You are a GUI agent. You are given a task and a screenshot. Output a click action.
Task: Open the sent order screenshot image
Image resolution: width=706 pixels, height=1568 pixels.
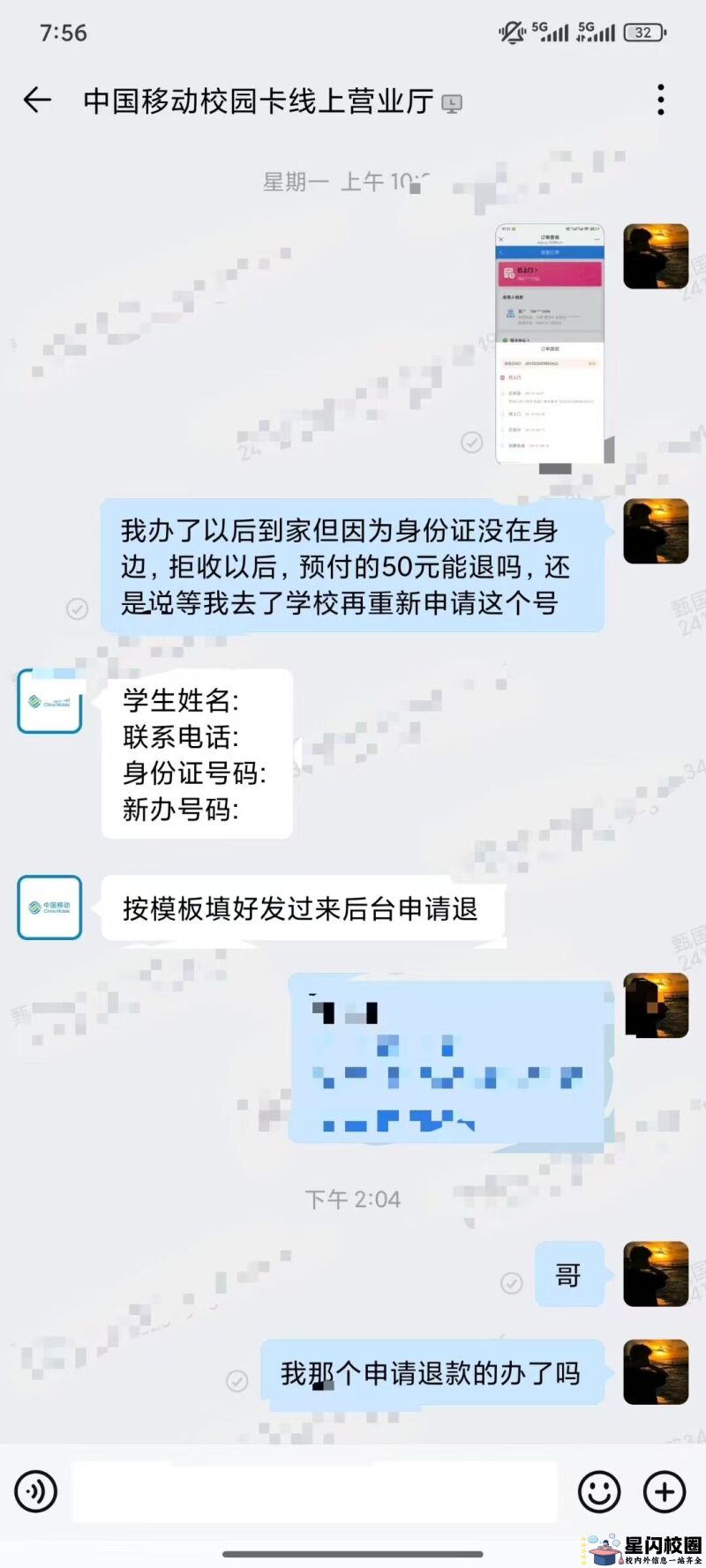(x=550, y=343)
